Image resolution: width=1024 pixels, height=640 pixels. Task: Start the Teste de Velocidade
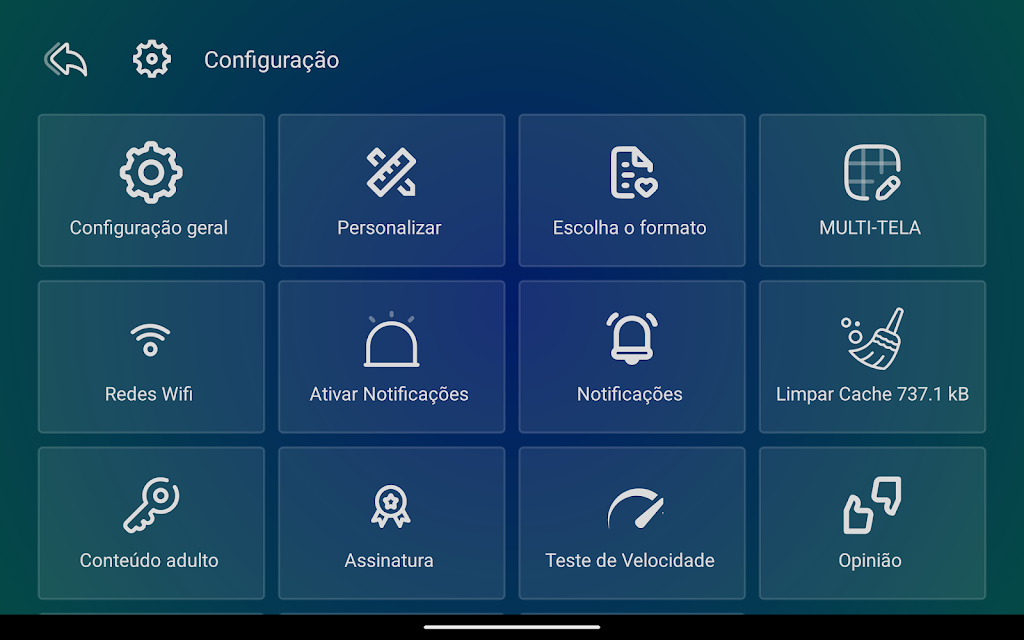(x=631, y=522)
